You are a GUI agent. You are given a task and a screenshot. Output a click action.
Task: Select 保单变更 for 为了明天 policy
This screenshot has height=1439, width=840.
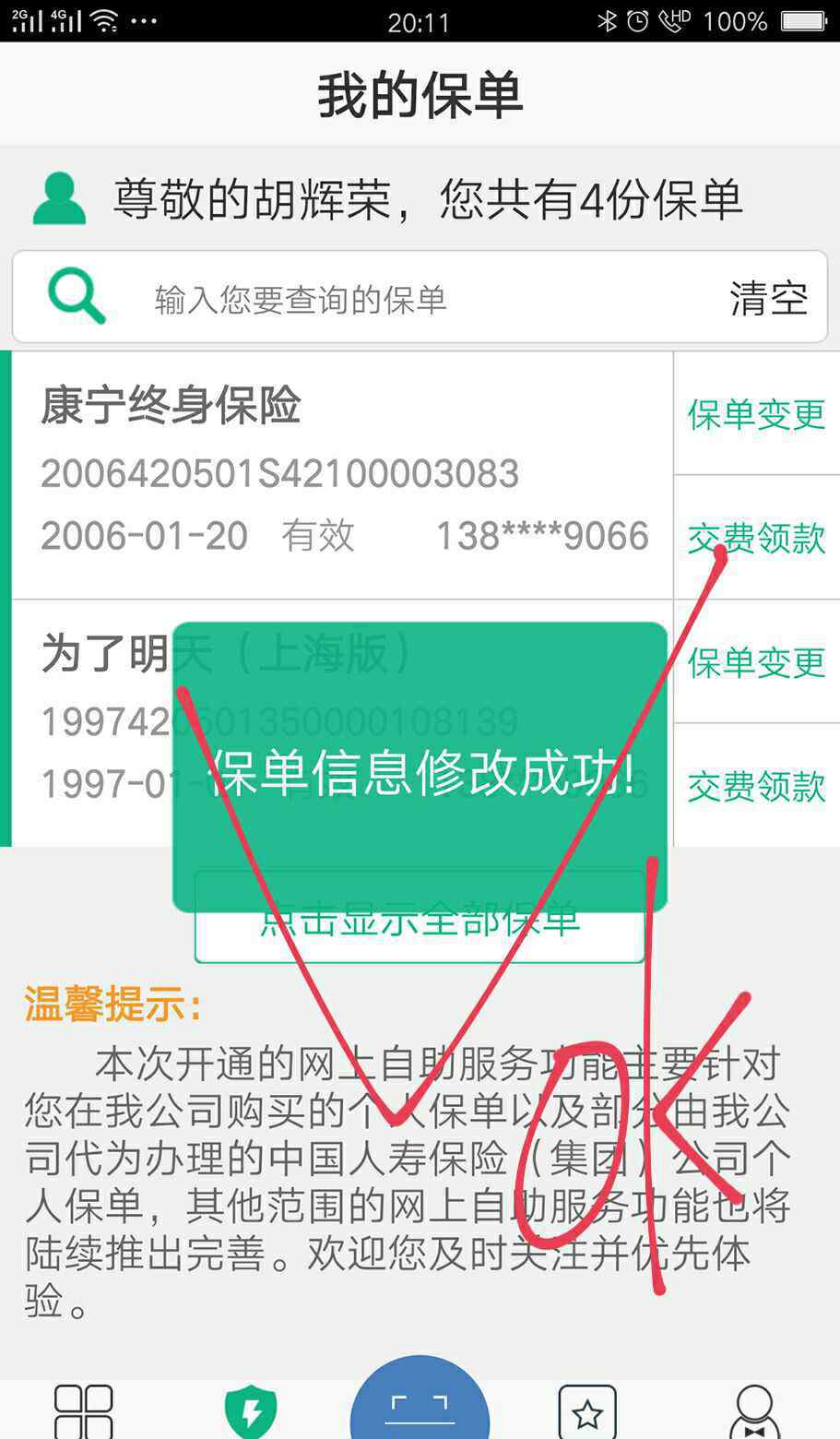click(756, 662)
